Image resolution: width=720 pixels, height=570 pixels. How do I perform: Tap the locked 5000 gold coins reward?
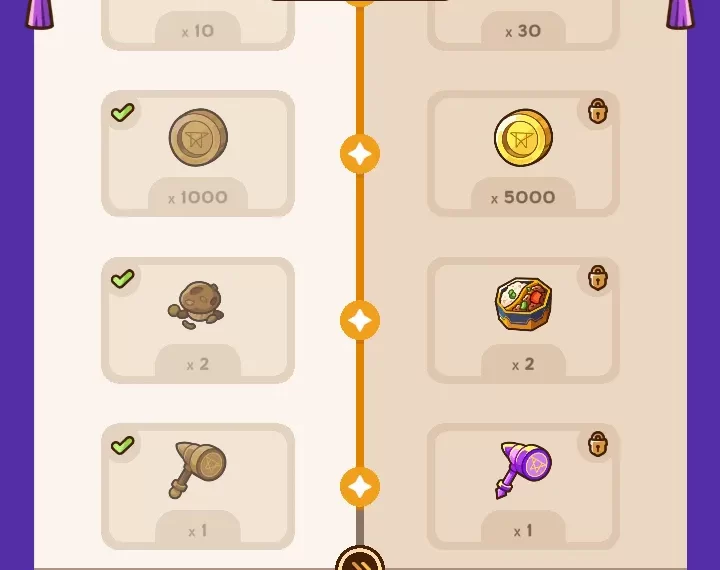pos(523,153)
